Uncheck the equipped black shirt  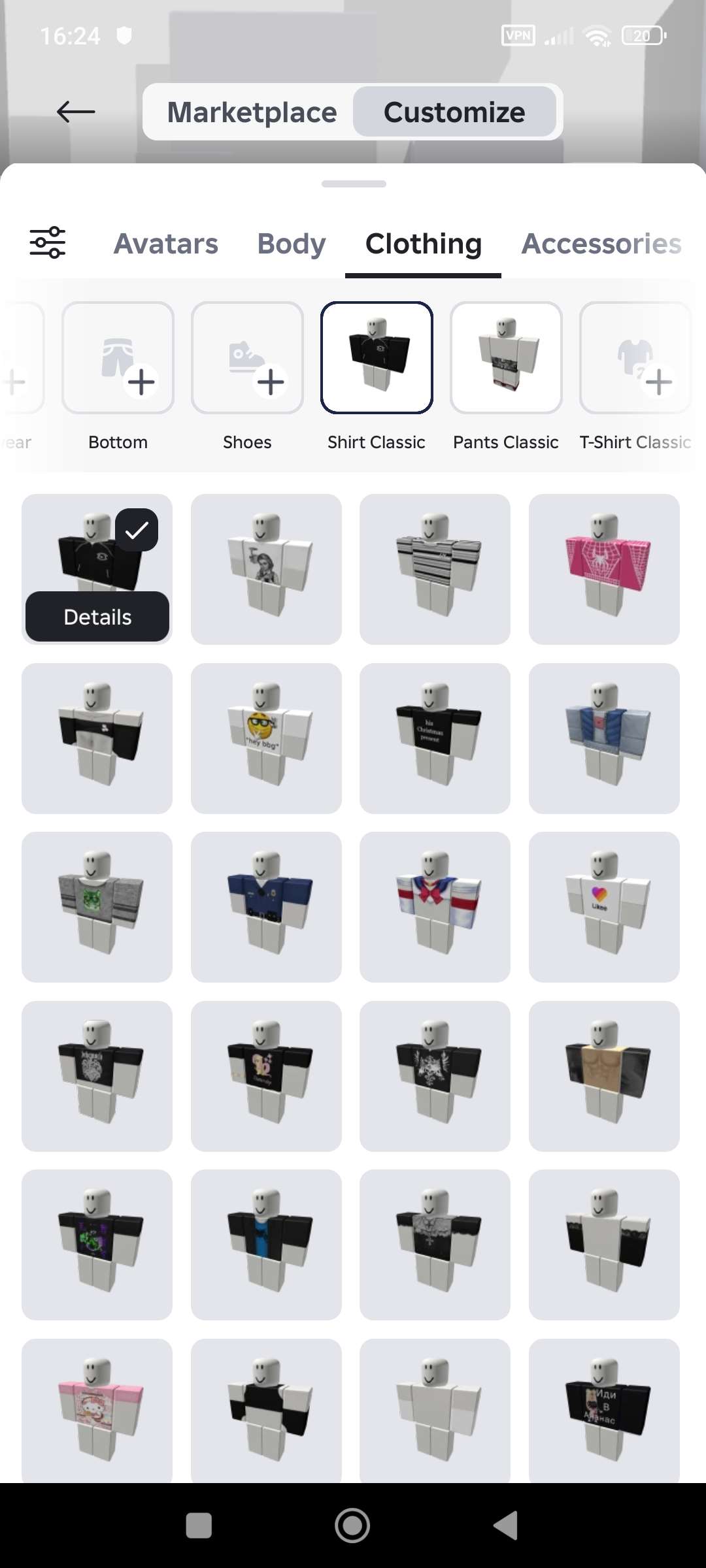point(135,530)
